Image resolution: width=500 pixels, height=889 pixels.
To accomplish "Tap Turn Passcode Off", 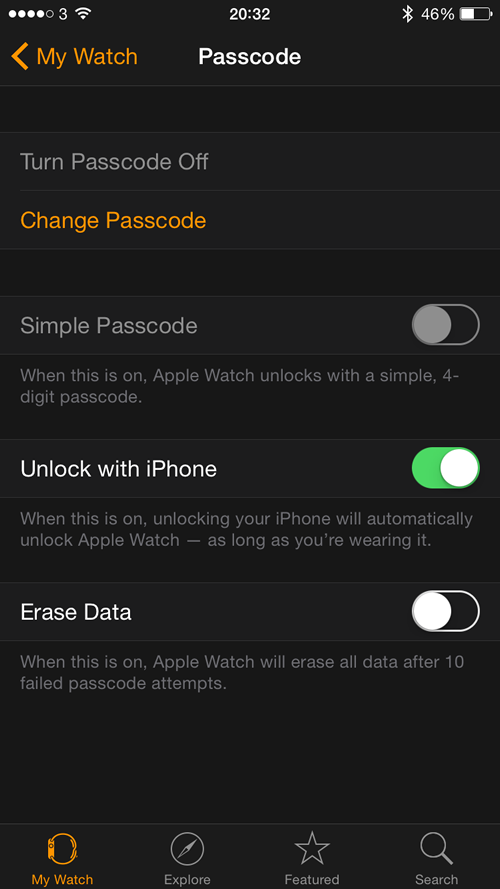I will coord(250,162).
